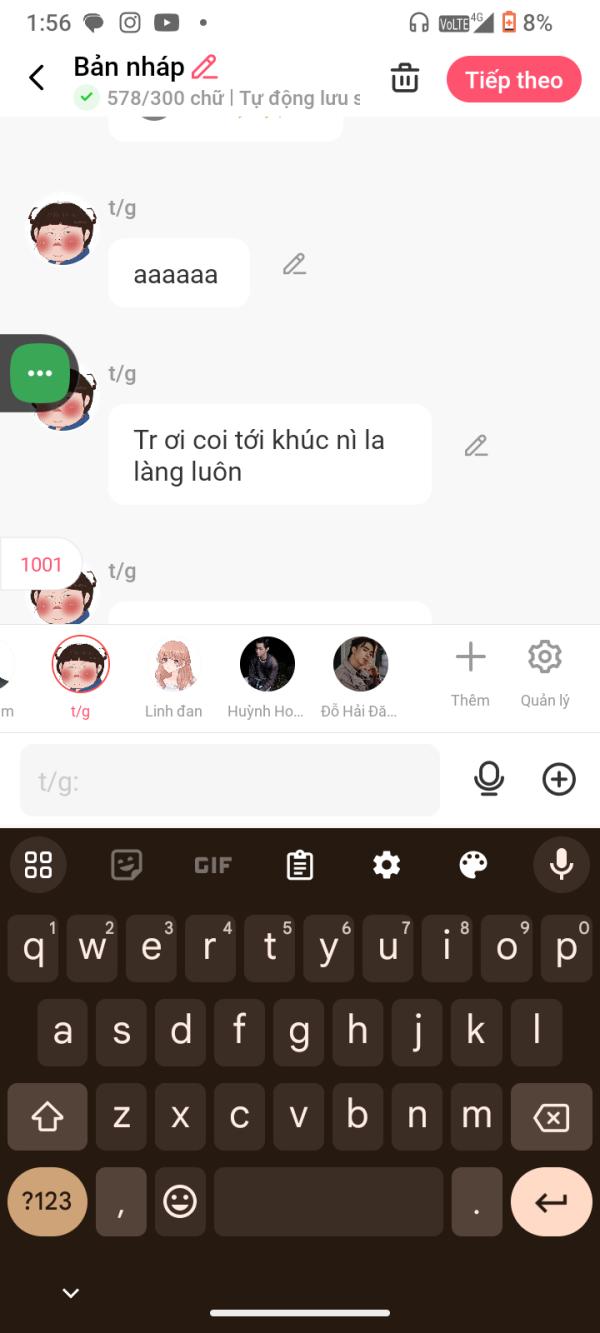600x1333 pixels.
Task: Open the green floating chat bubble
Action: [40, 373]
